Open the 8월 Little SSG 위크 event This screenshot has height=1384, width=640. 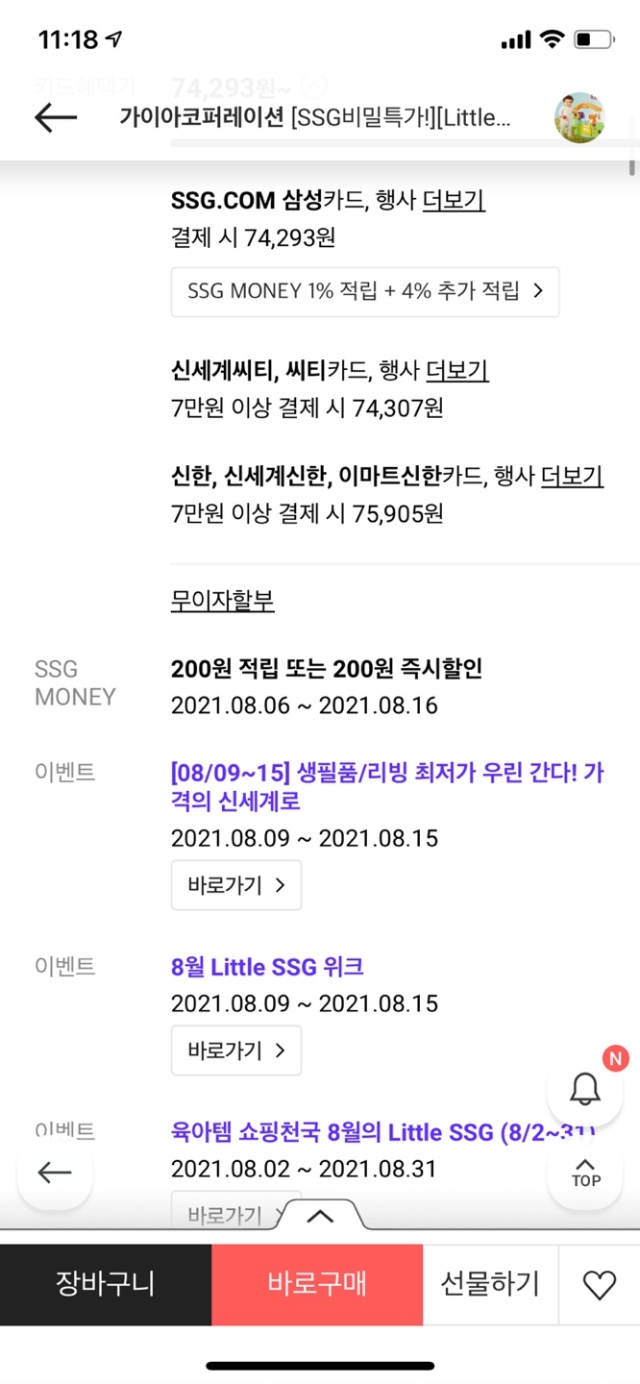tap(267, 967)
